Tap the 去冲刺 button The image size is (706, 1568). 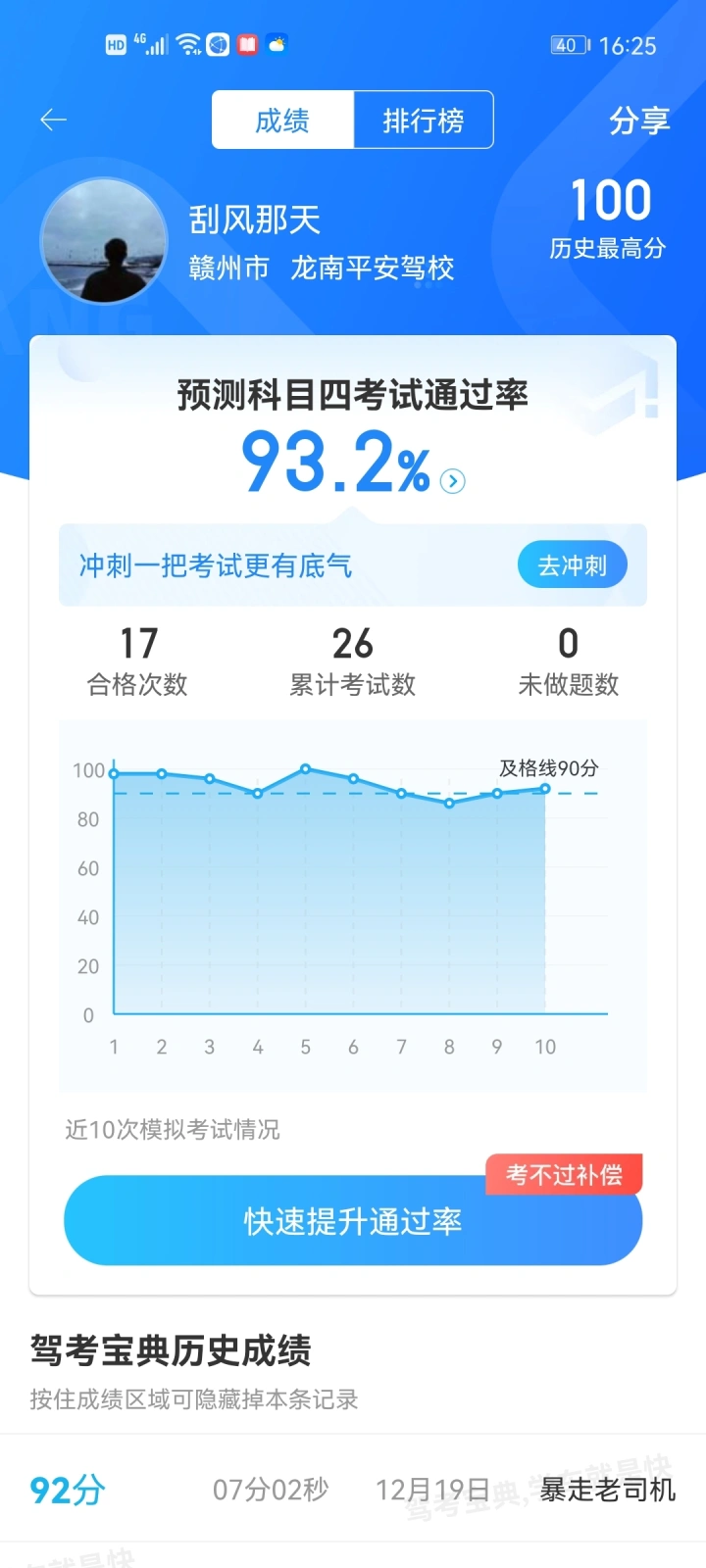572,564
